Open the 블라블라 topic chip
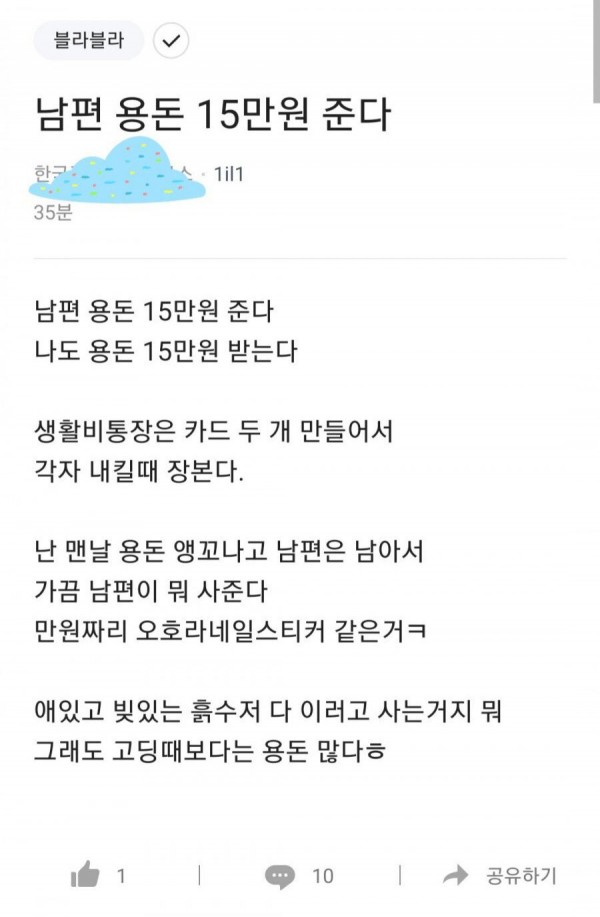This screenshot has width=600, height=917. coord(88,41)
